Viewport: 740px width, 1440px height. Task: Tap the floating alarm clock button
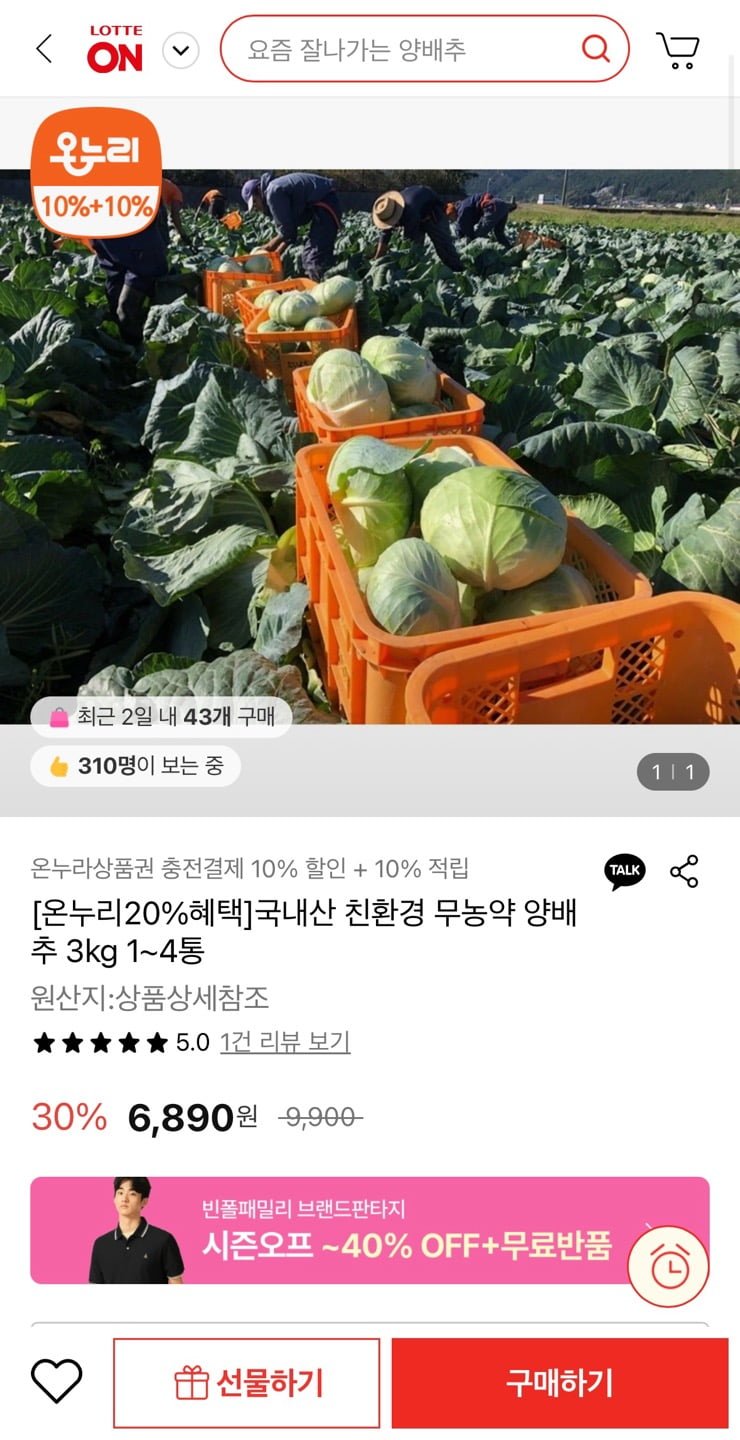coord(668,1266)
